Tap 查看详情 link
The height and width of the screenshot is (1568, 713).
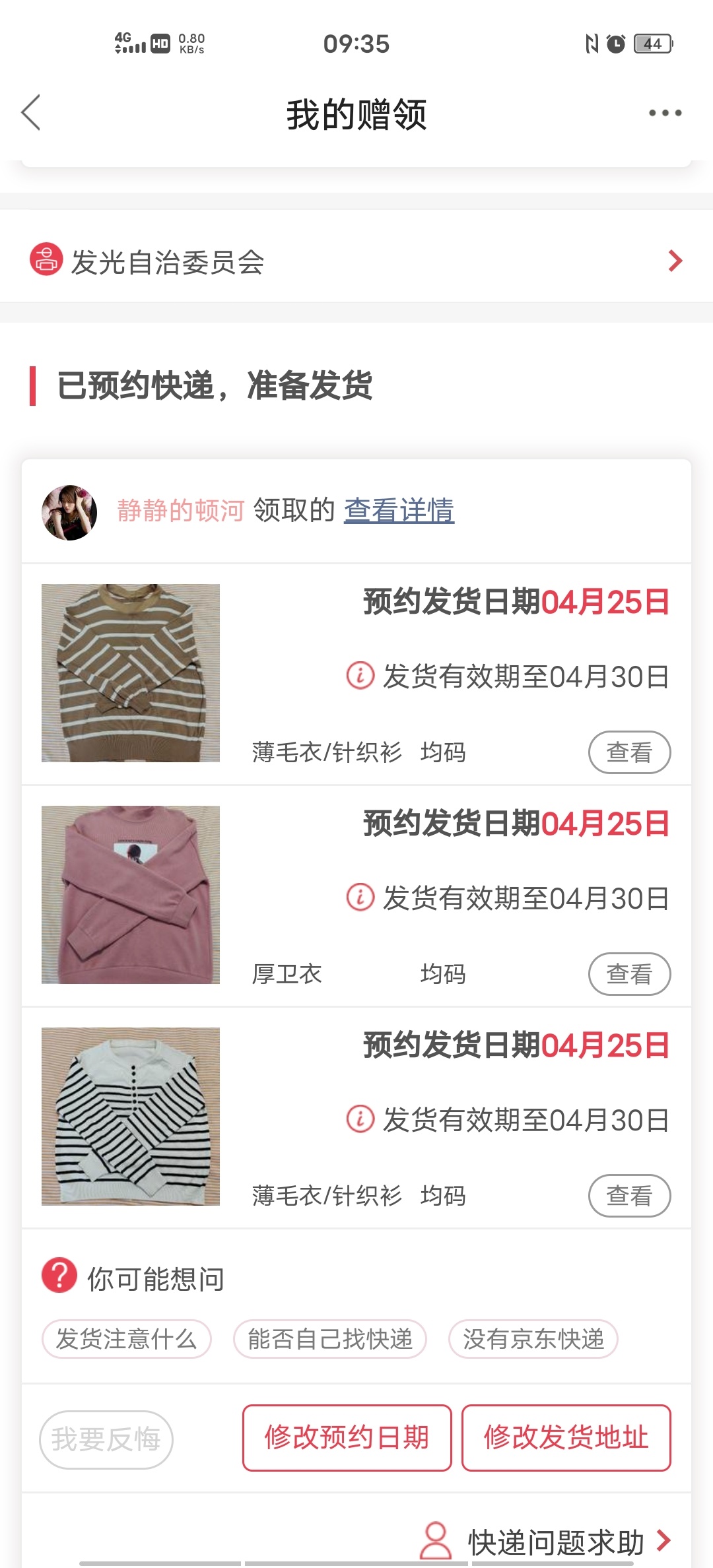tap(399, 510)
